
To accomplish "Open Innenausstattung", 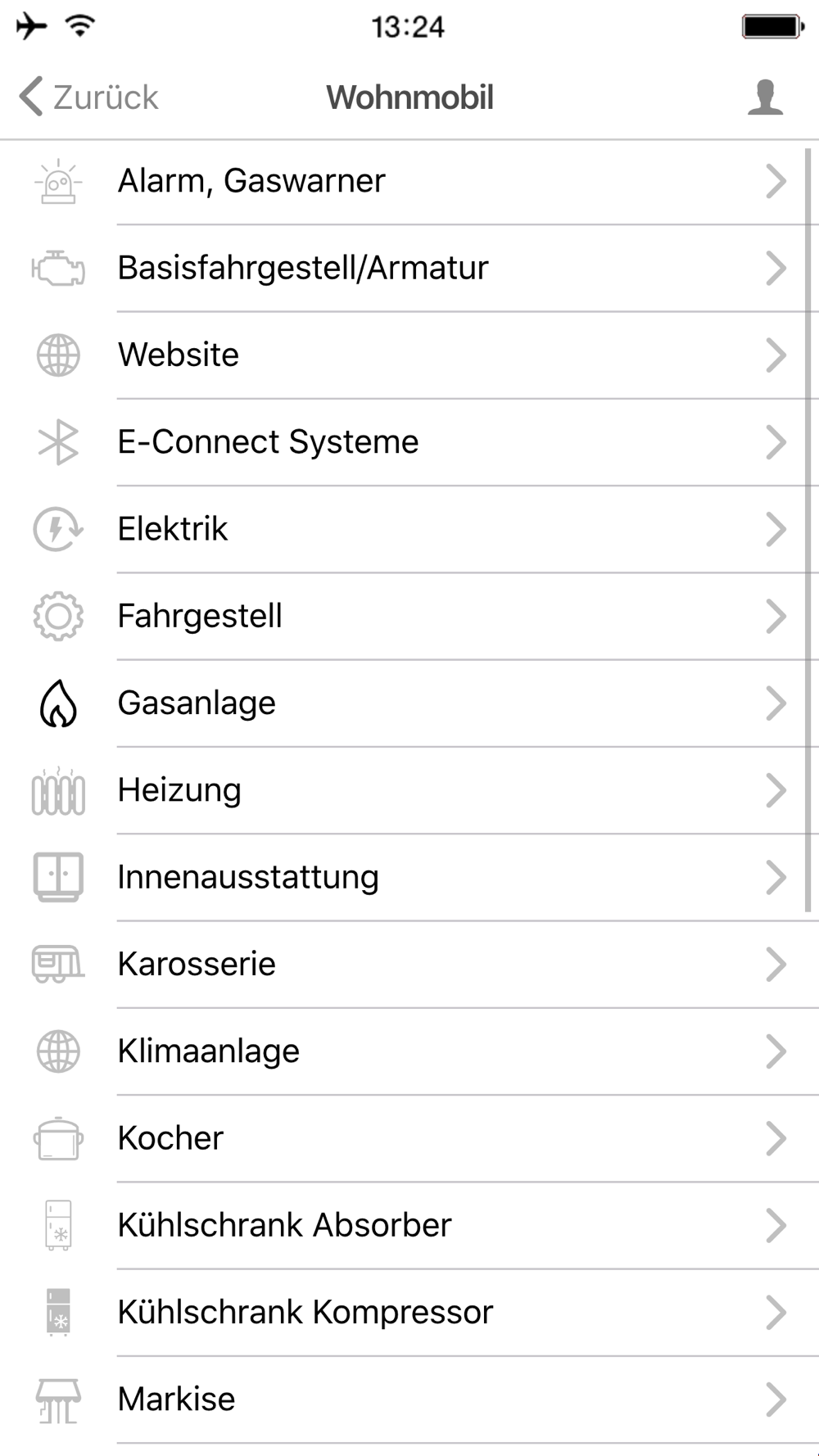I will coord(409,877).
